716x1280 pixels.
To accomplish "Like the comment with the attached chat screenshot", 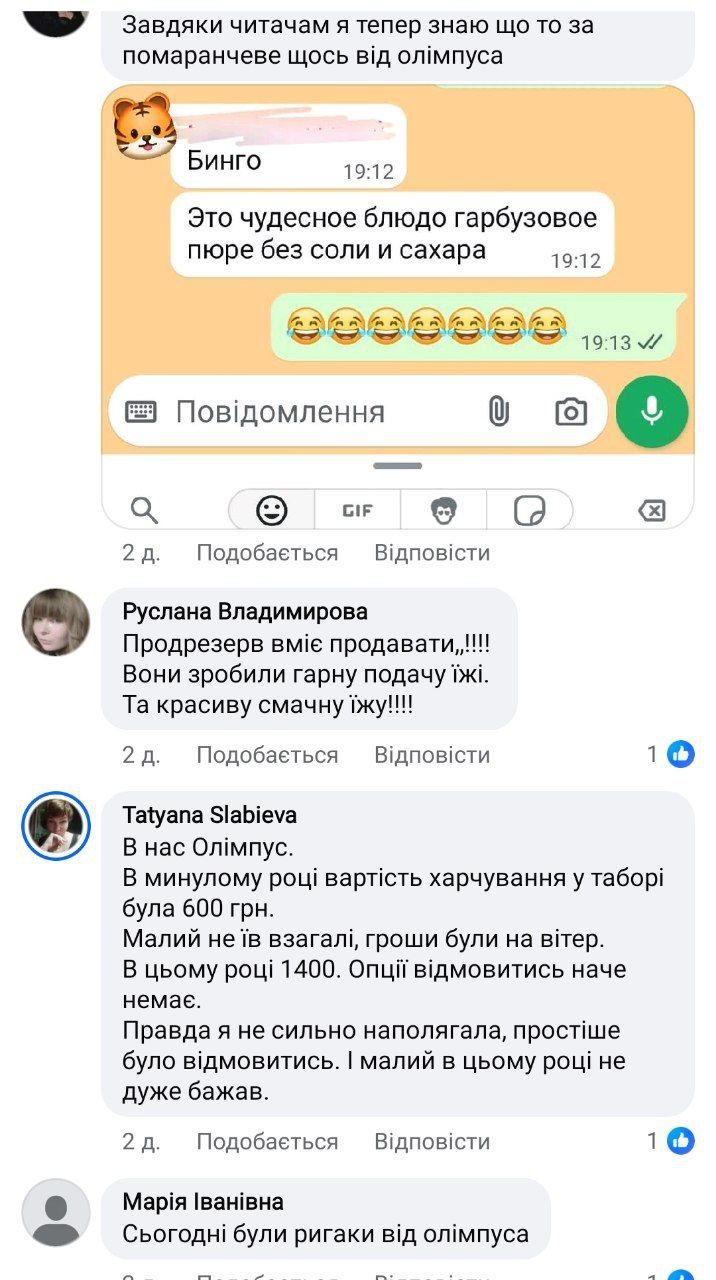I will pyautogui.click(x=267, y=553).
